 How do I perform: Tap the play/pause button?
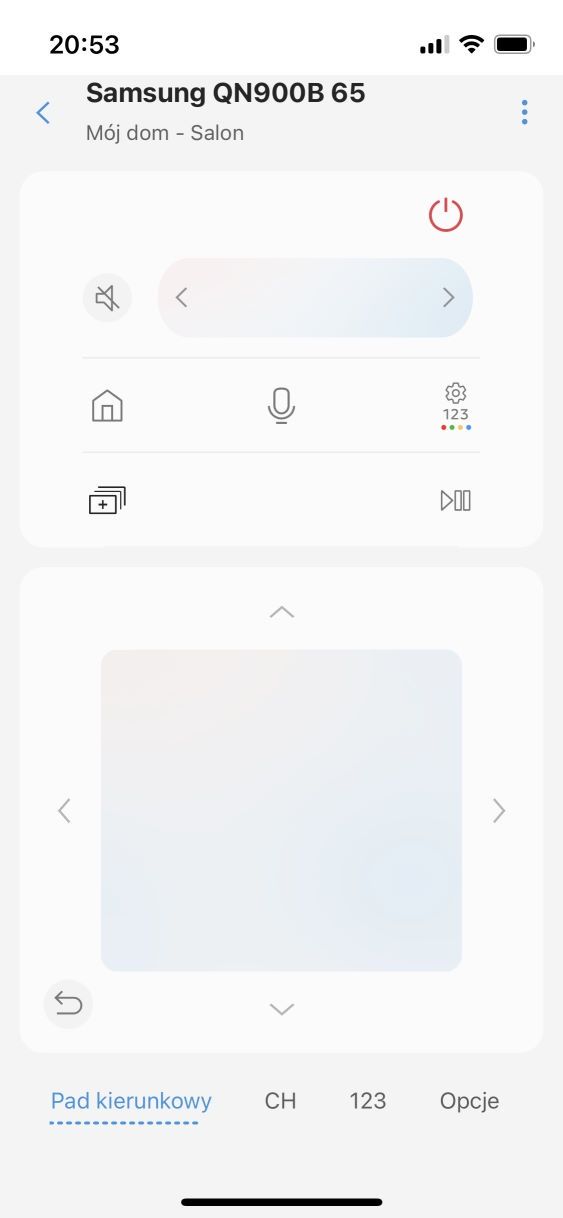(455, 500)
